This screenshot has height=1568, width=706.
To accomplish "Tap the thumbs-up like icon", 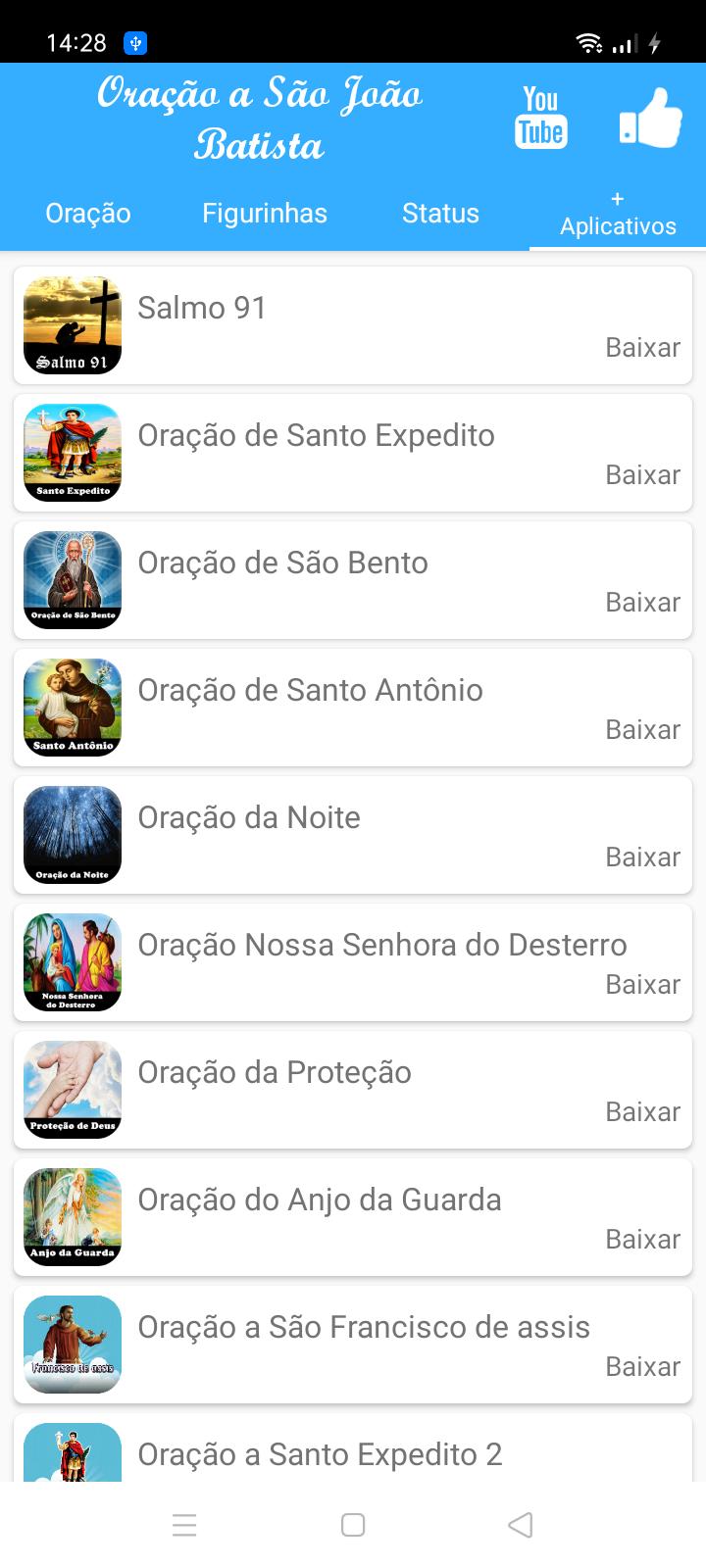I will click(651, 118).
